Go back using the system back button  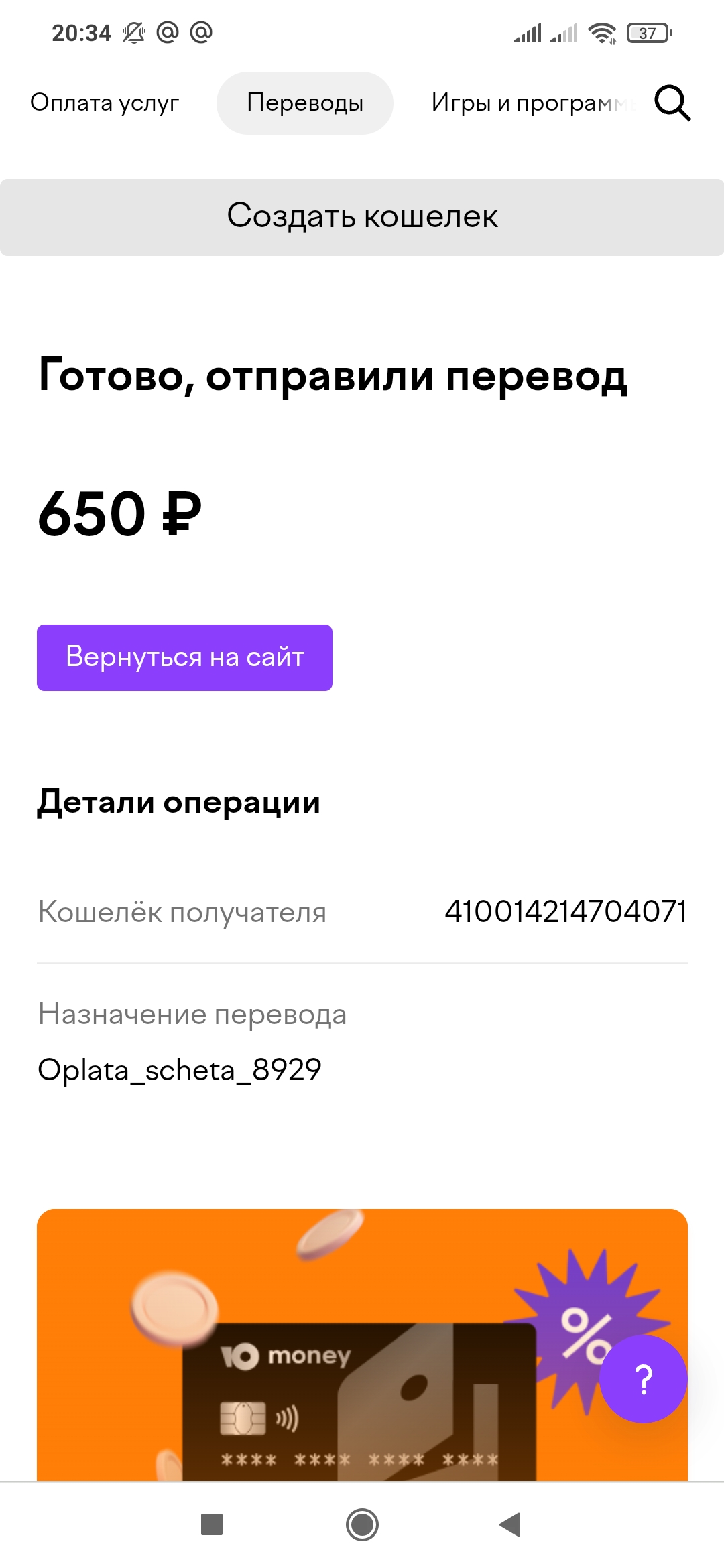click(511, 1524)
